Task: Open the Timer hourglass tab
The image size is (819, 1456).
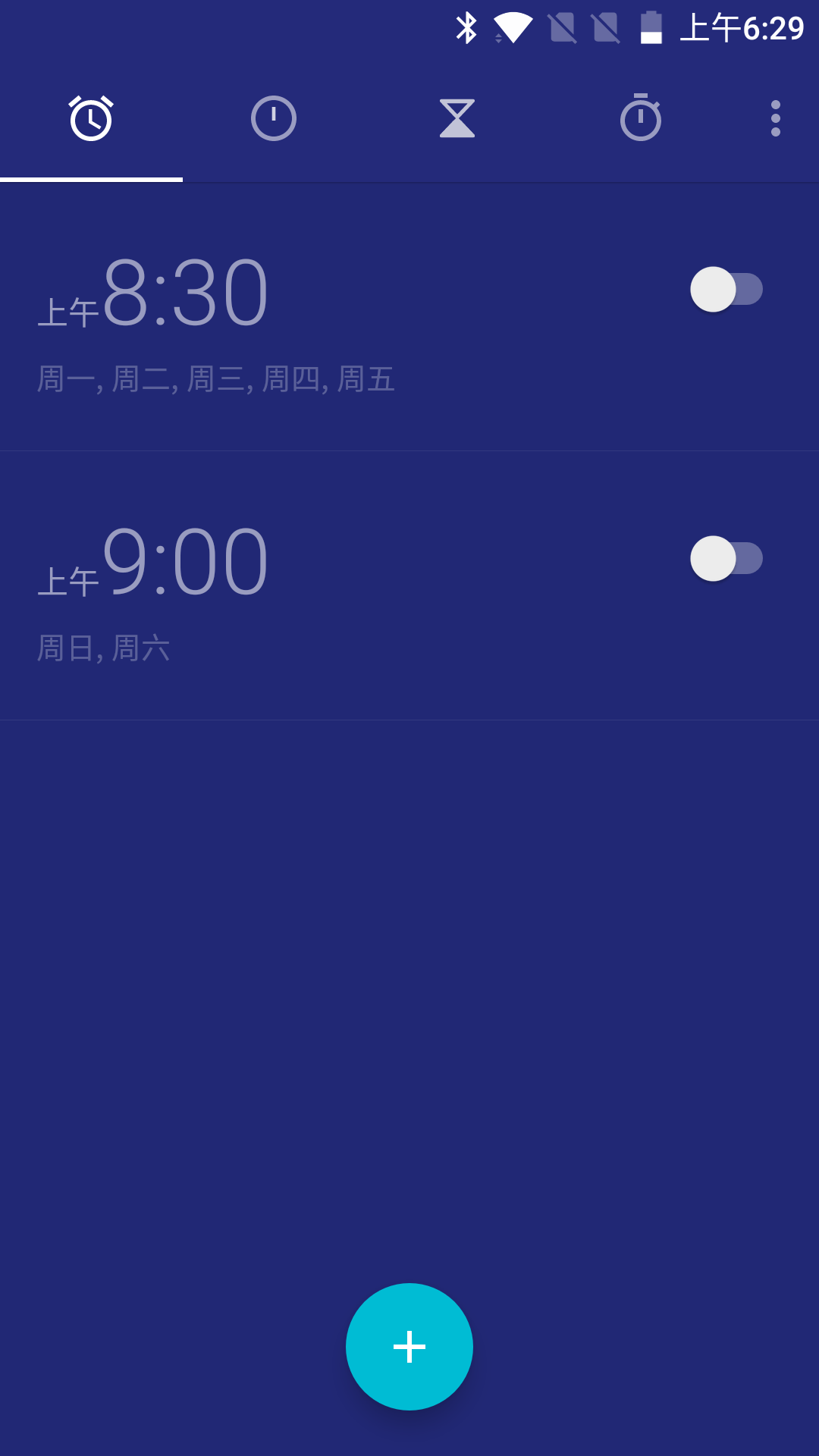Action: (457, 119)
